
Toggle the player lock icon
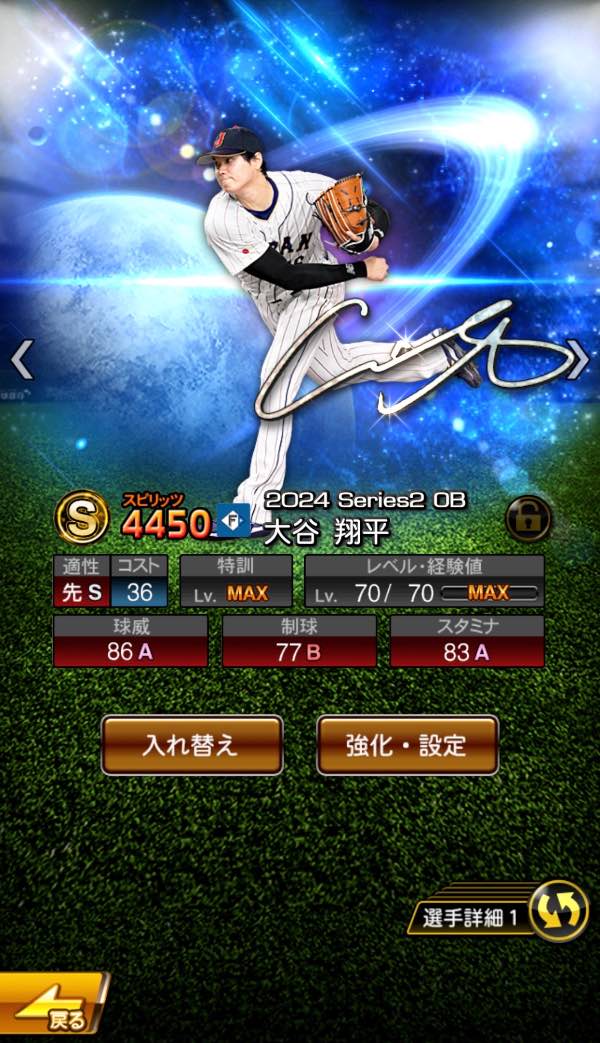point(528,518)
